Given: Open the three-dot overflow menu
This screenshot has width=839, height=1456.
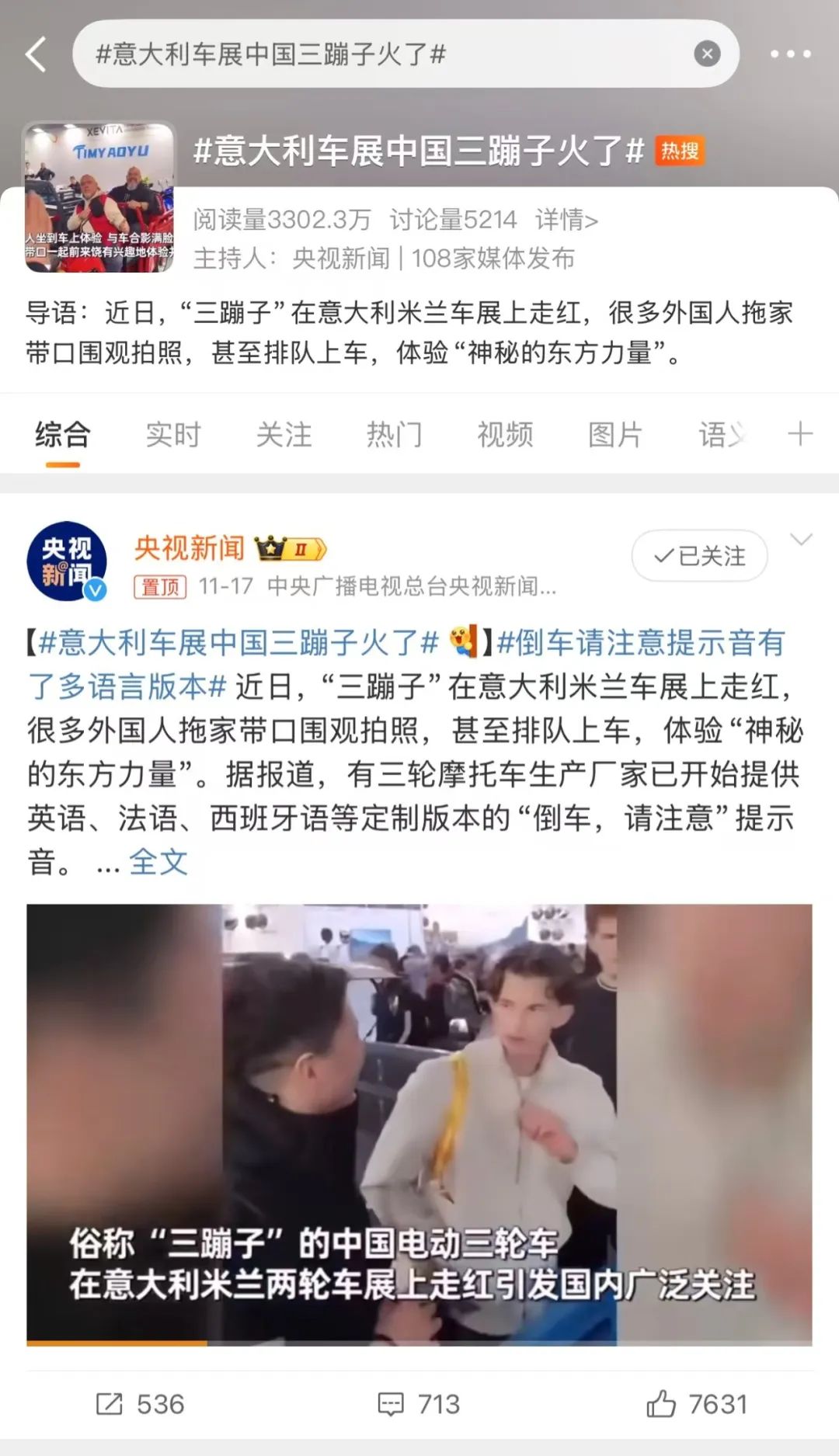Looking at the screenshot, I should click(x=790, y=54).
